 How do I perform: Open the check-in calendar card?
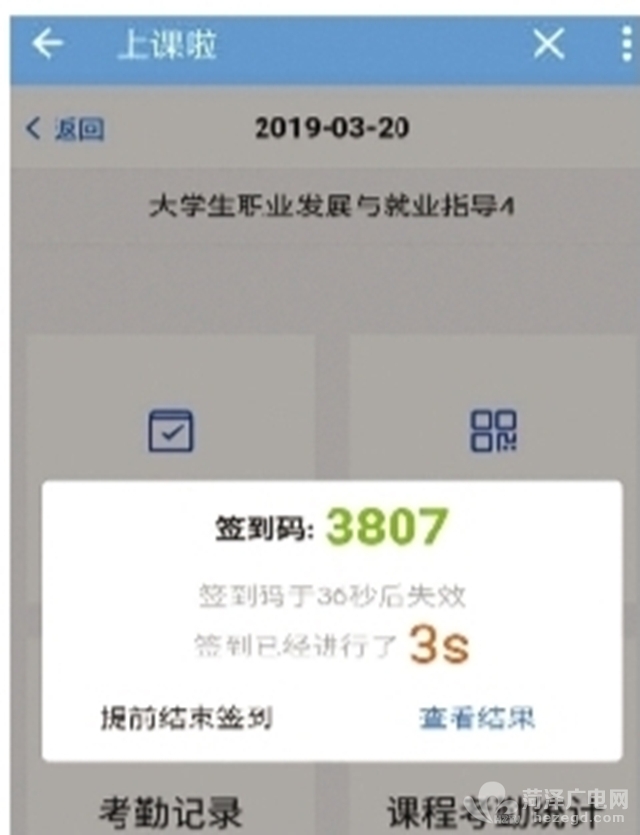(171, 431)
